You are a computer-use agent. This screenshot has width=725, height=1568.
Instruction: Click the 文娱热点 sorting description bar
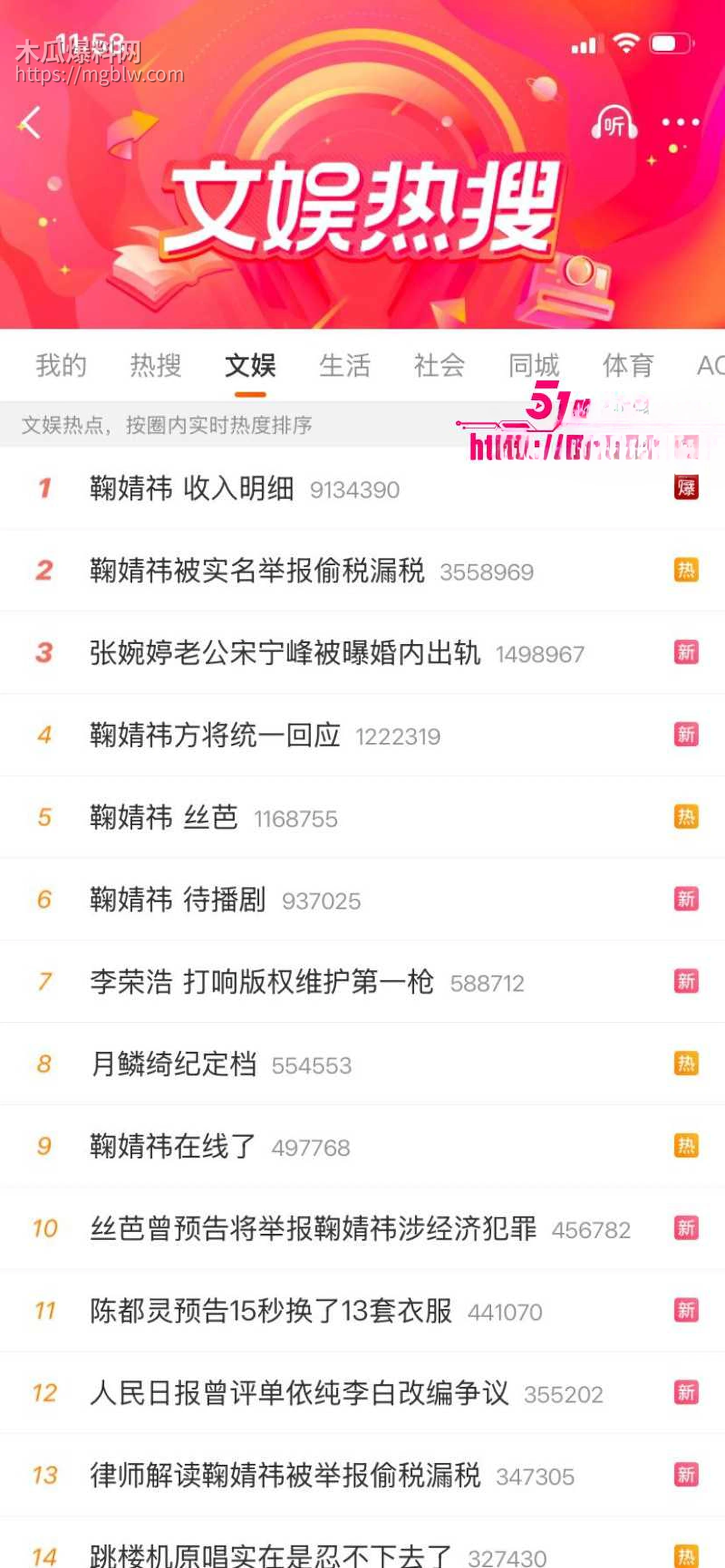(x=167, y=426)
